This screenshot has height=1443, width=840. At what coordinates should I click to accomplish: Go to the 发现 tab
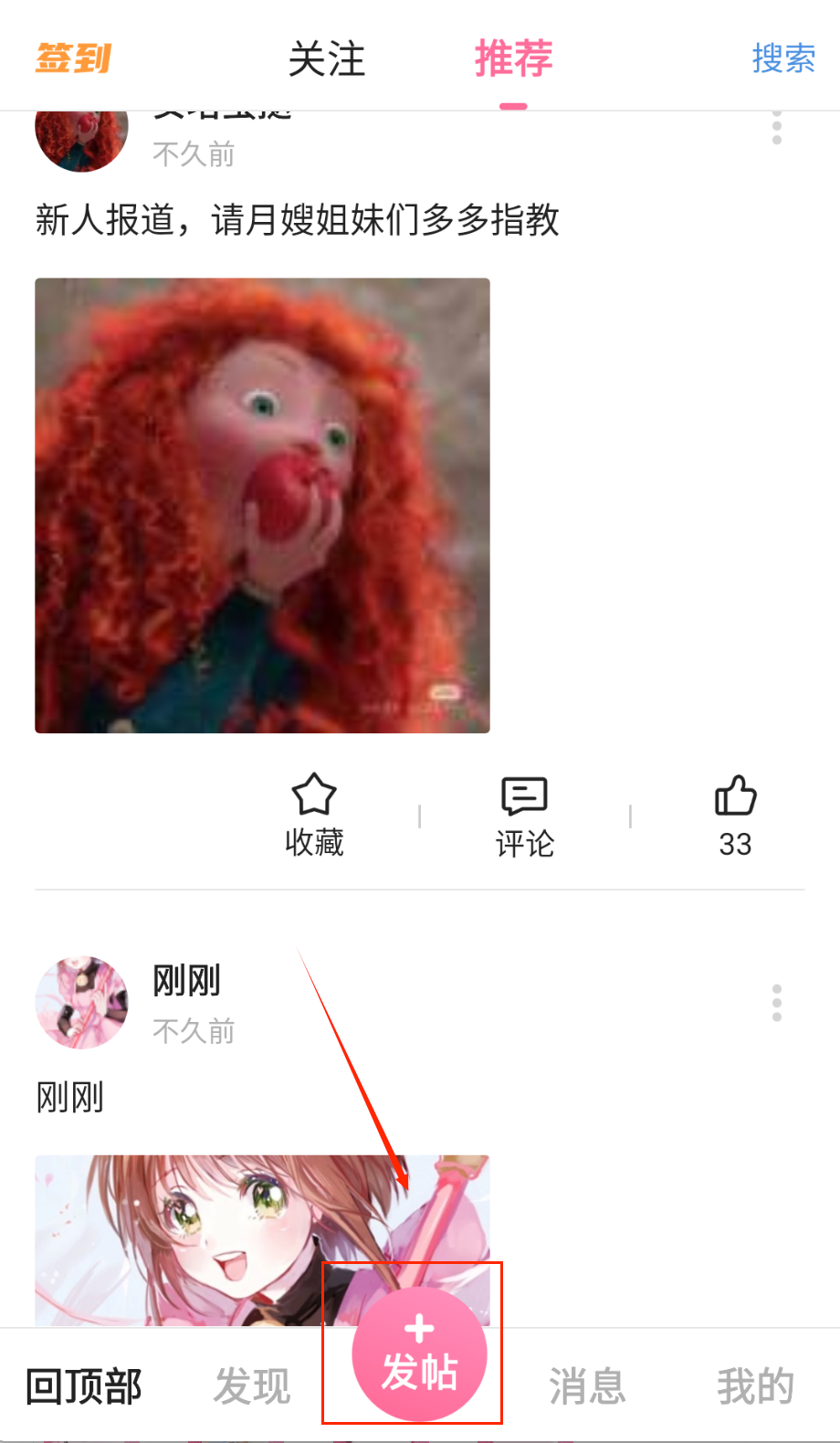click(x=252, y=1386)
